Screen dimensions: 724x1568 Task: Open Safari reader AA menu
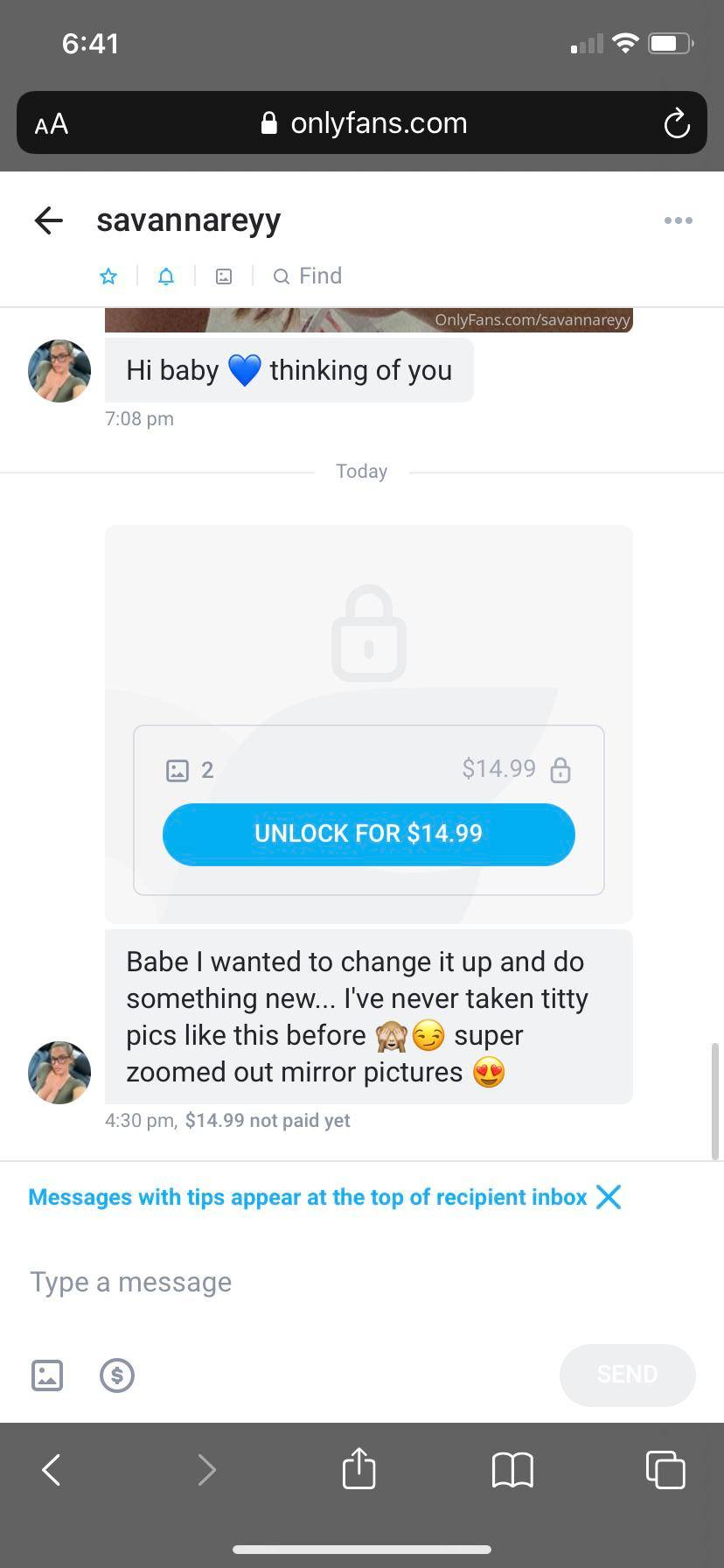coord(52,123)
